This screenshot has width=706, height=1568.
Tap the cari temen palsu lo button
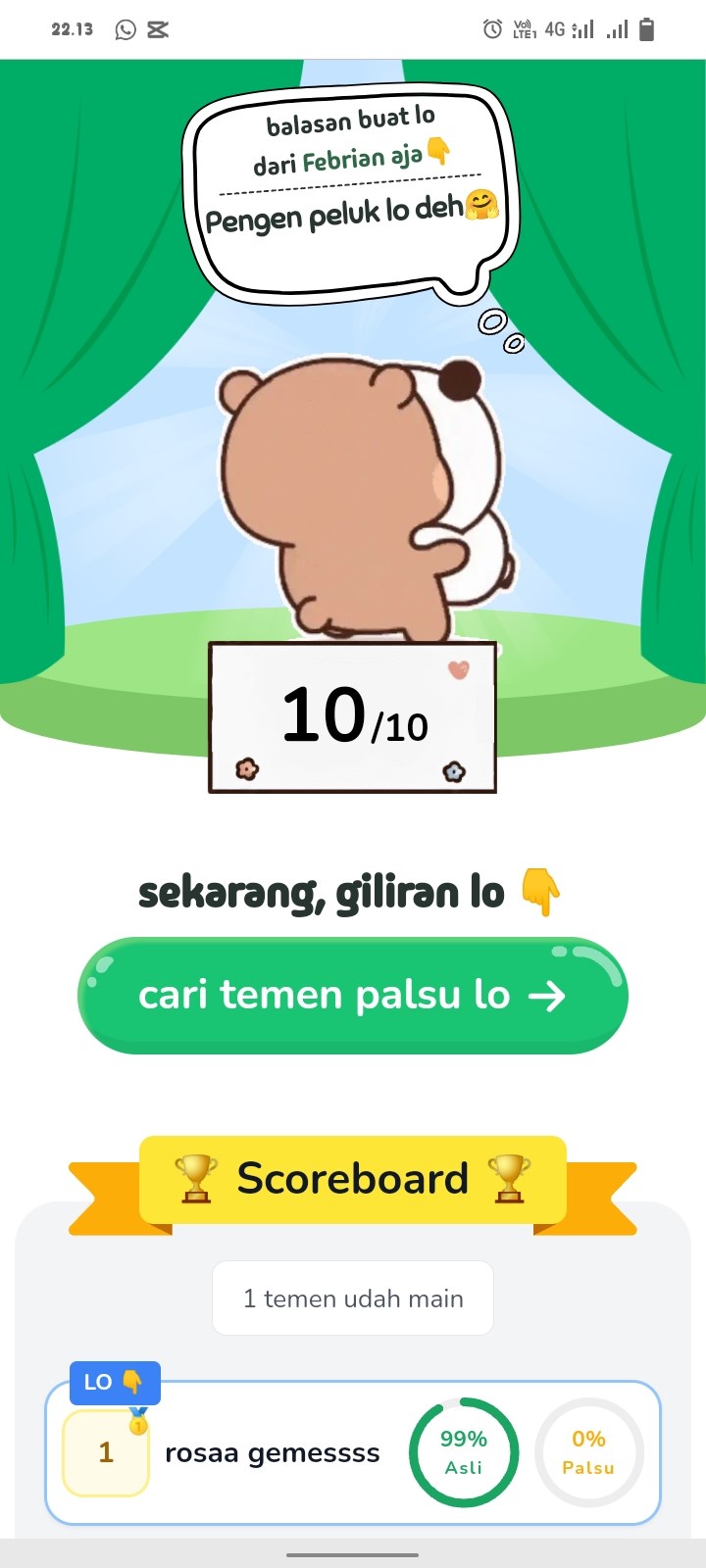click(353, 996)
